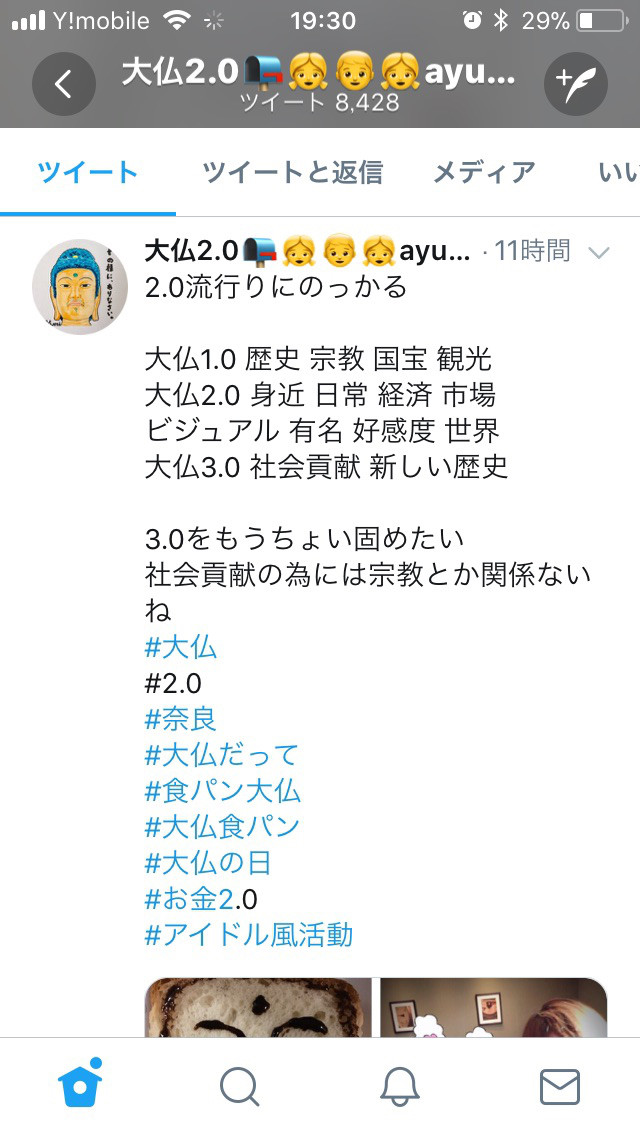View the bread face photo

(x=258, y=1007)
